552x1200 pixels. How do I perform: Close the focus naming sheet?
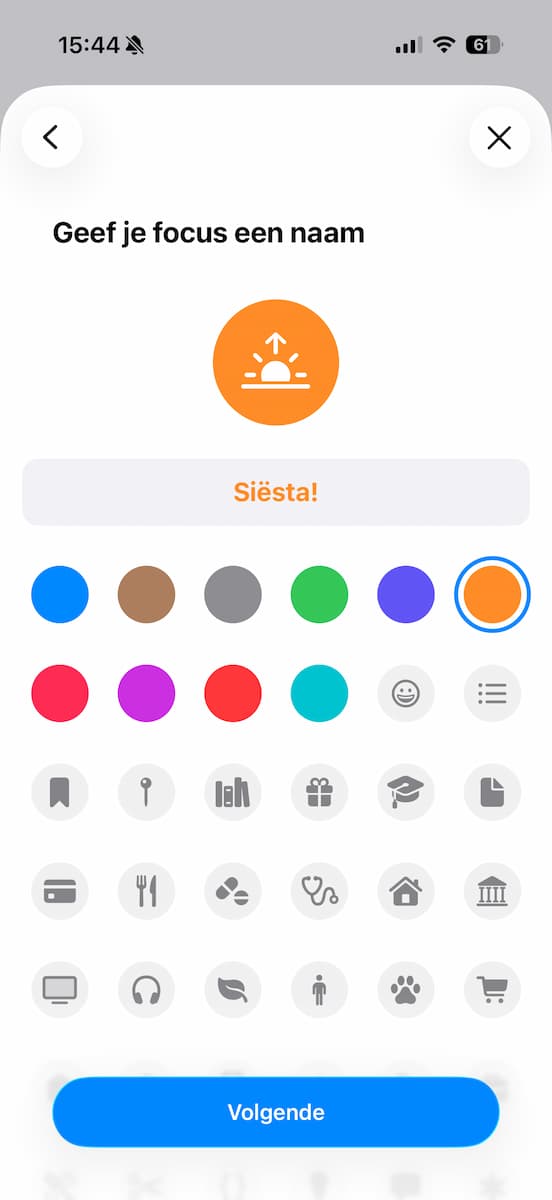tap(499, 137)
